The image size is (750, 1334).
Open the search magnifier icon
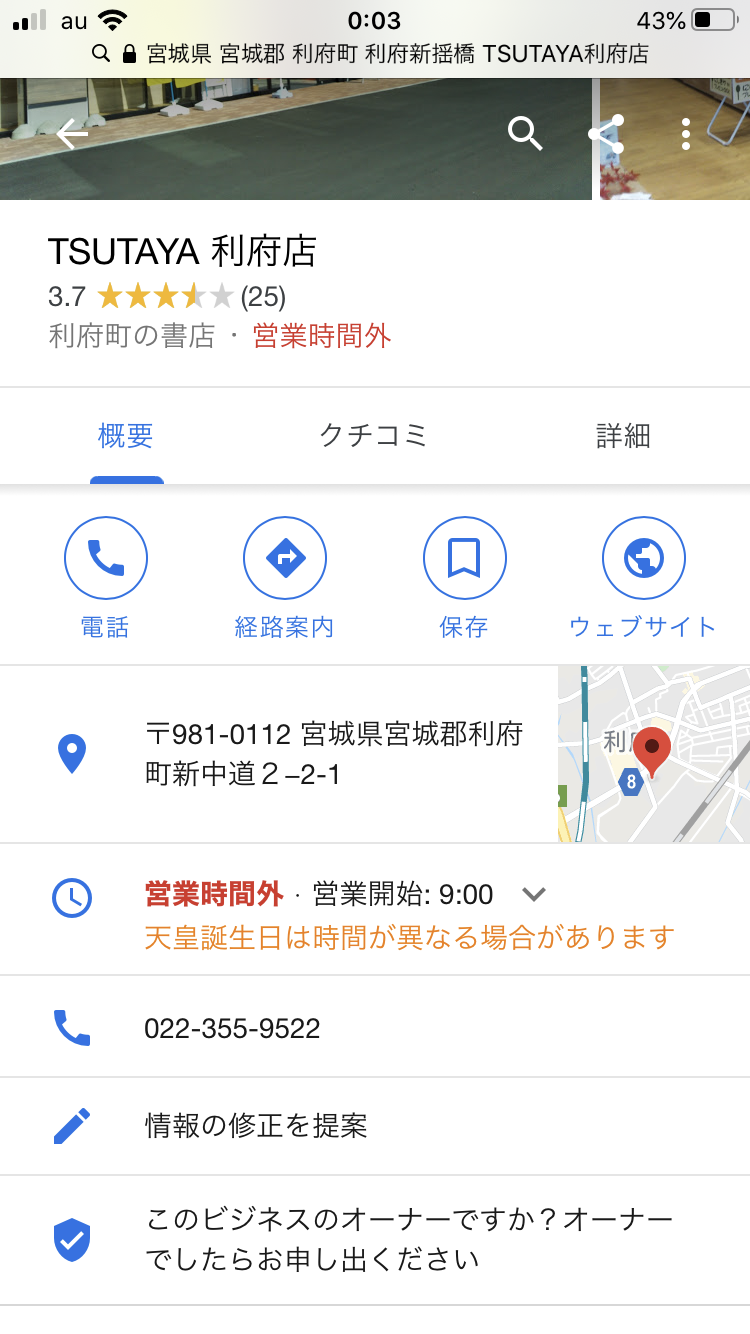point(525,133)
